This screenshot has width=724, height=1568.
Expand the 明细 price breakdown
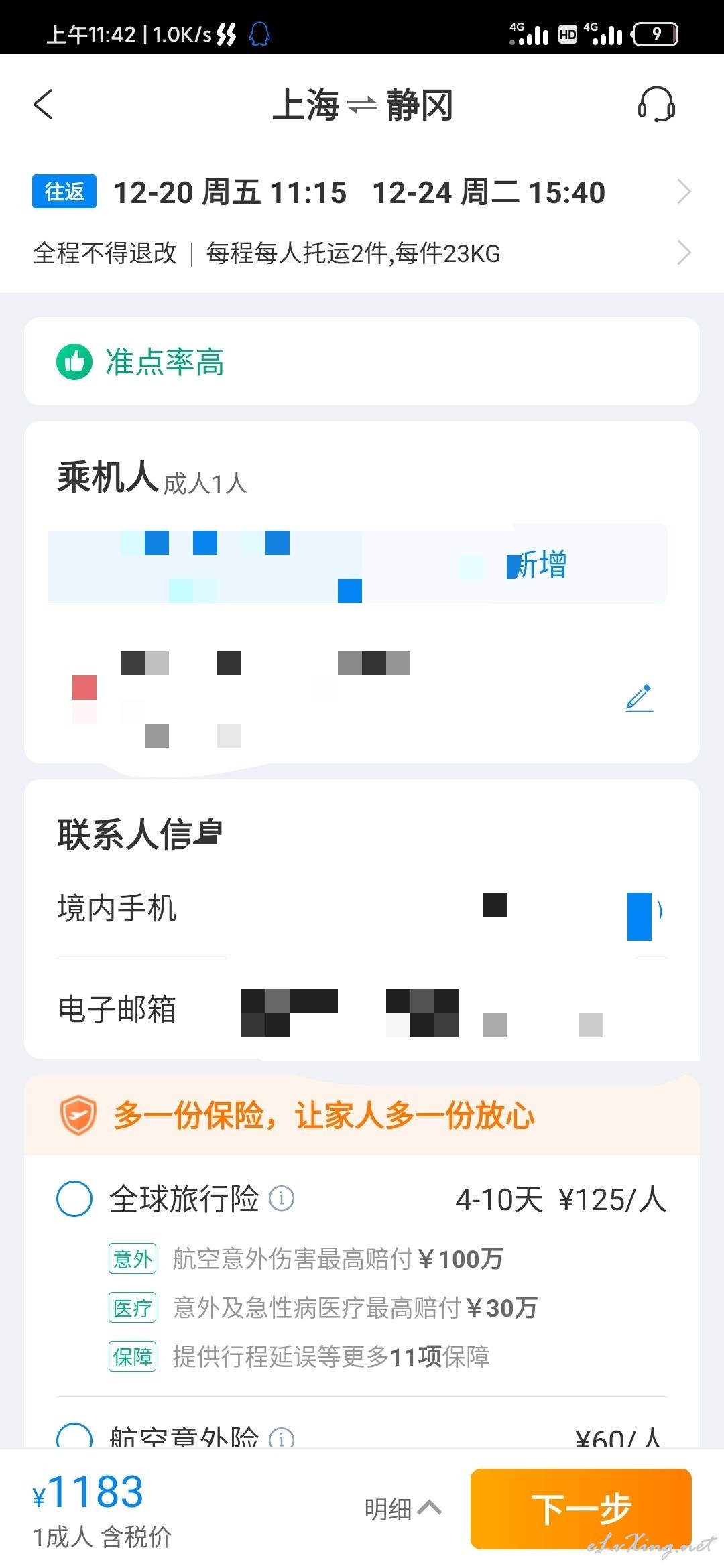point(403,1509)
